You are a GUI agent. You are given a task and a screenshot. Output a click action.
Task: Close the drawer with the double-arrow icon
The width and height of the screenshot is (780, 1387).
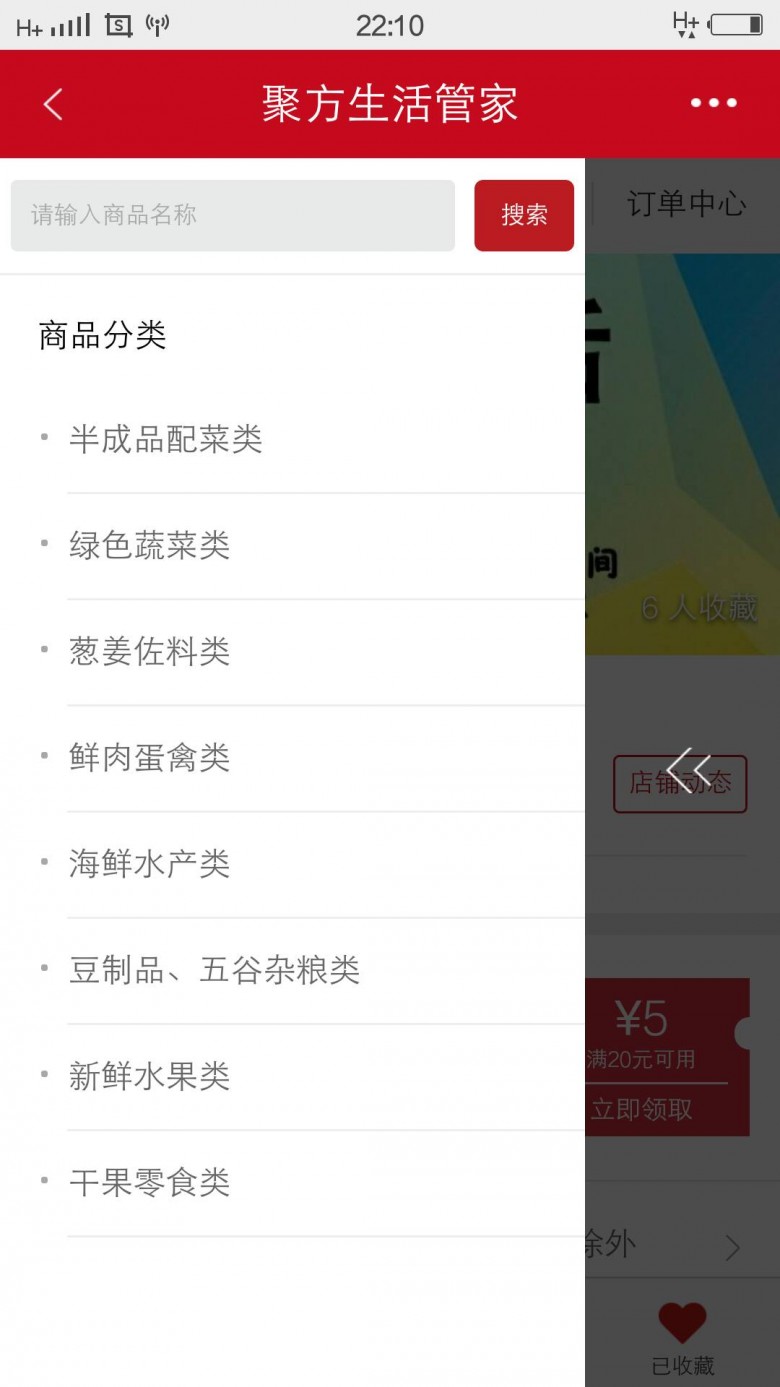688,771
